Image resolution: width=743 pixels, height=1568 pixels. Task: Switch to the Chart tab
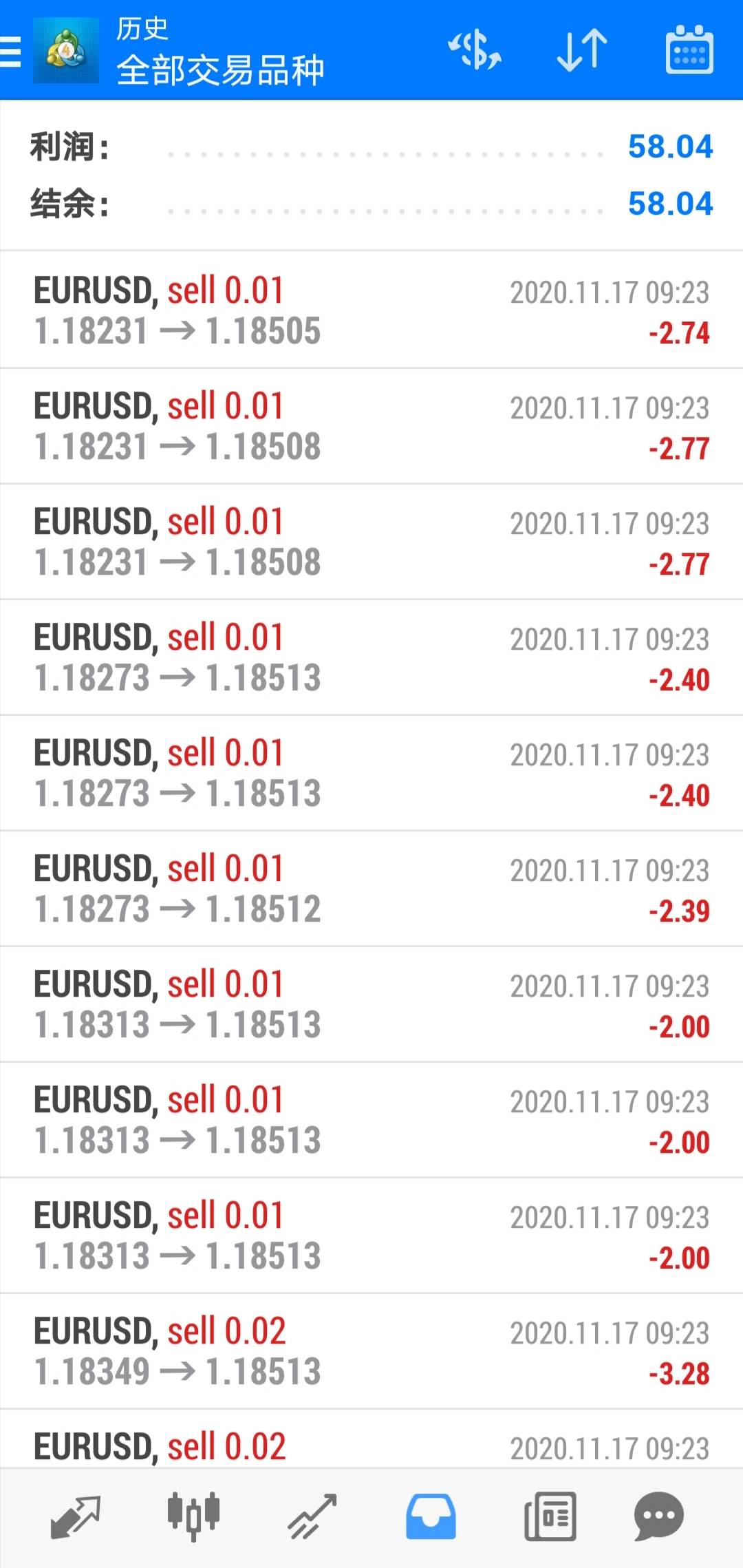193,1516
